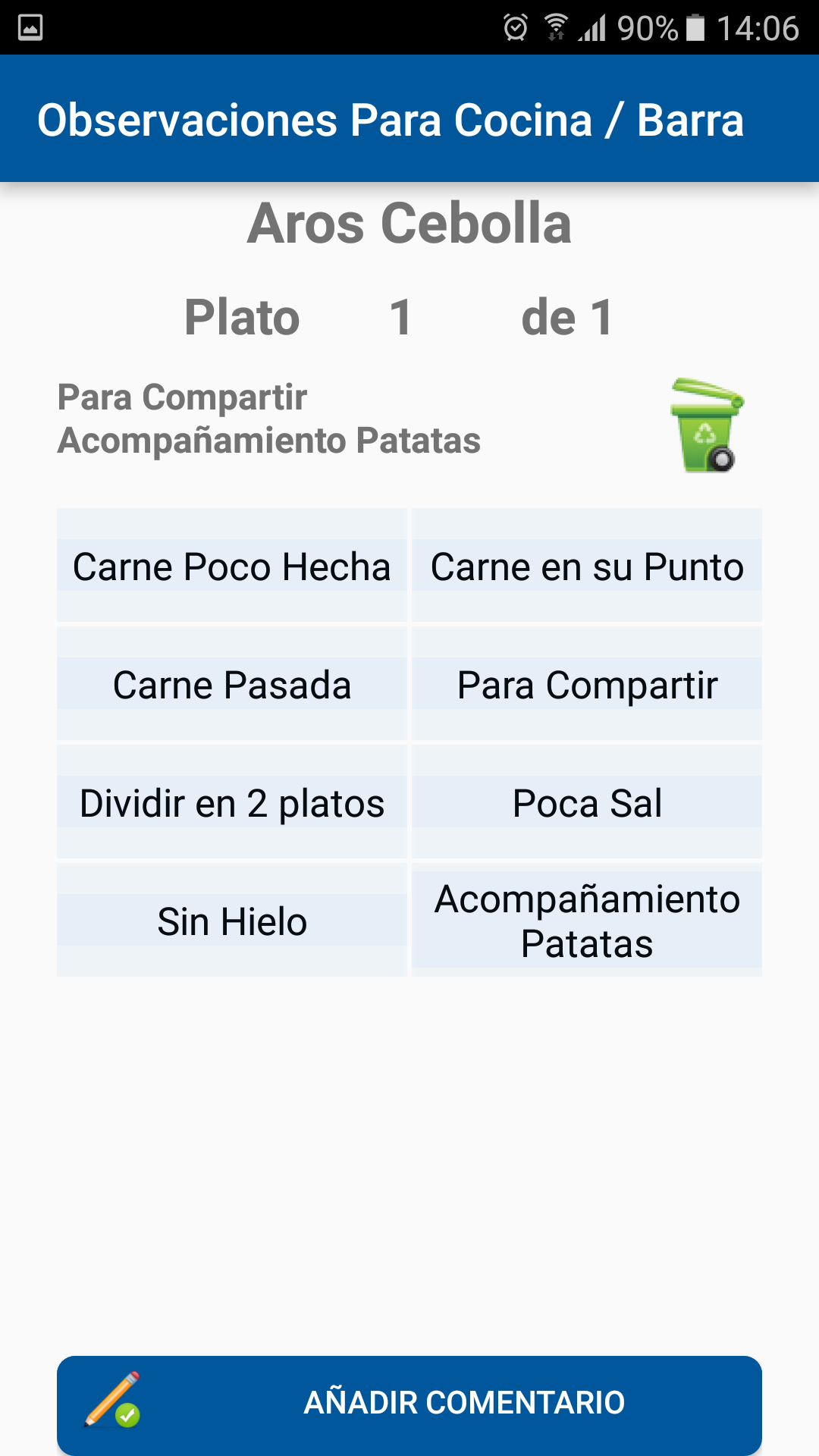Delete observations with the green trash bin
The width and height of the screenshot is (819, 1456).
[706, 425]
